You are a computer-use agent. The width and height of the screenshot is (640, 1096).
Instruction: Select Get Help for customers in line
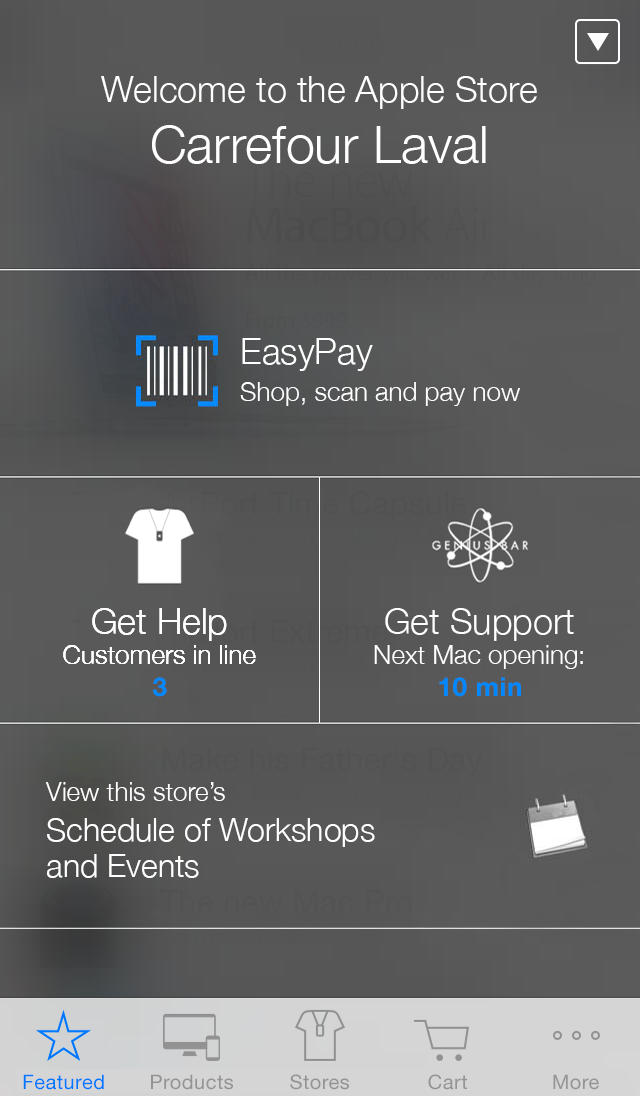coord(160,600)
